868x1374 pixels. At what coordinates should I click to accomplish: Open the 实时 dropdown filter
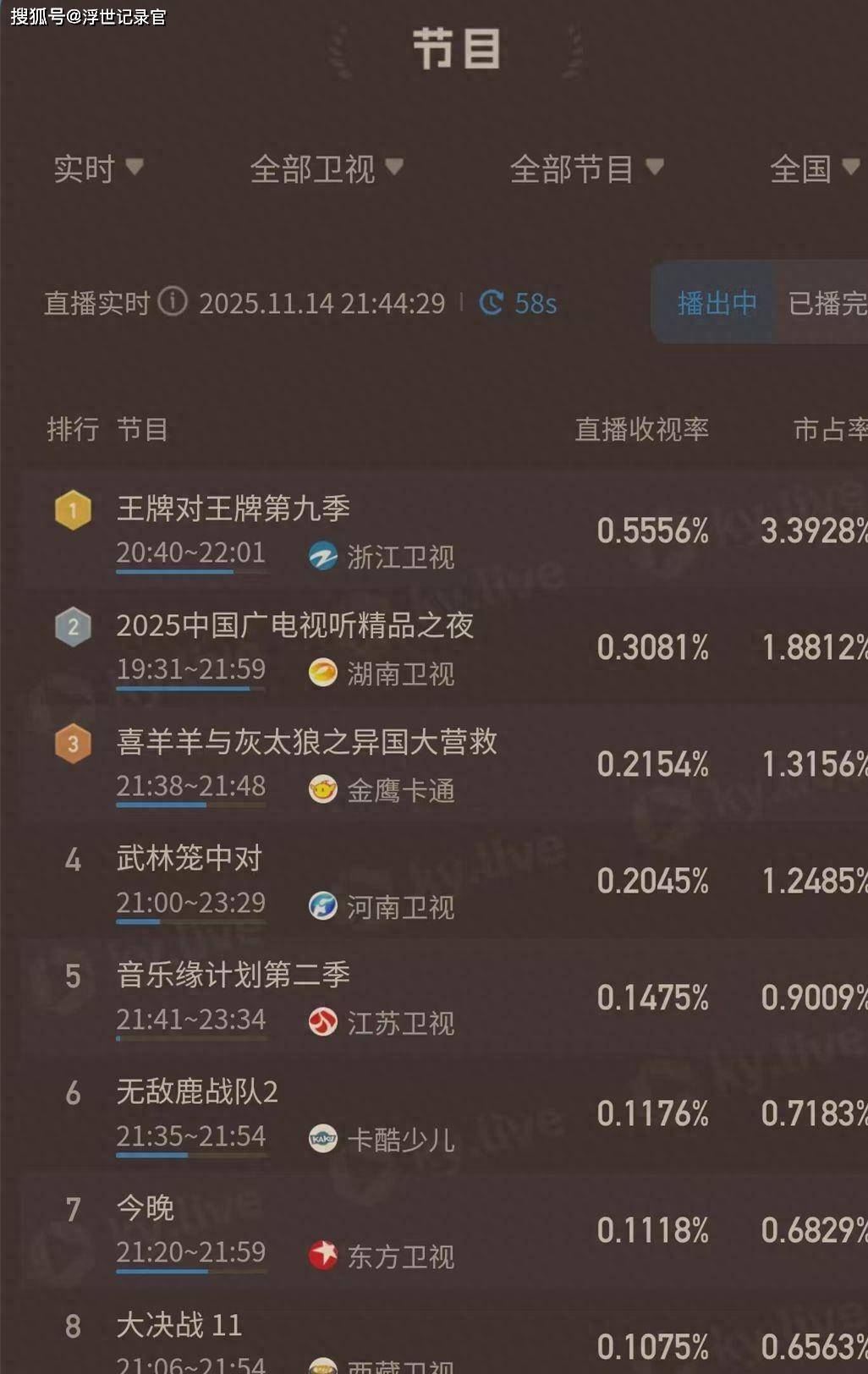point(97,168)
